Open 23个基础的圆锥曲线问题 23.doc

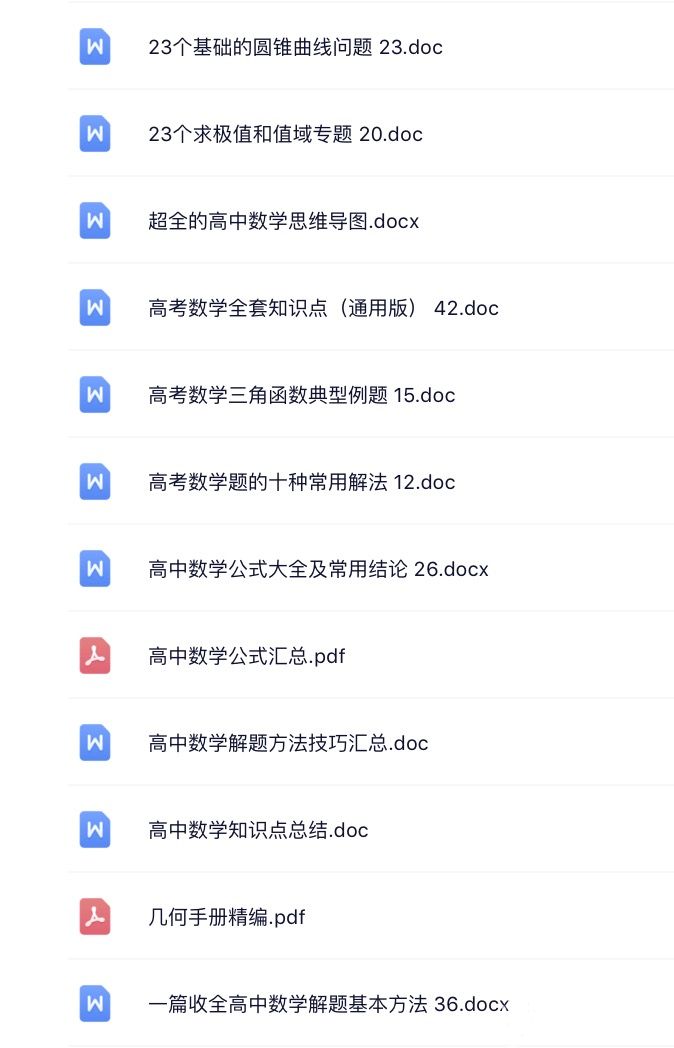click(295, 47)
